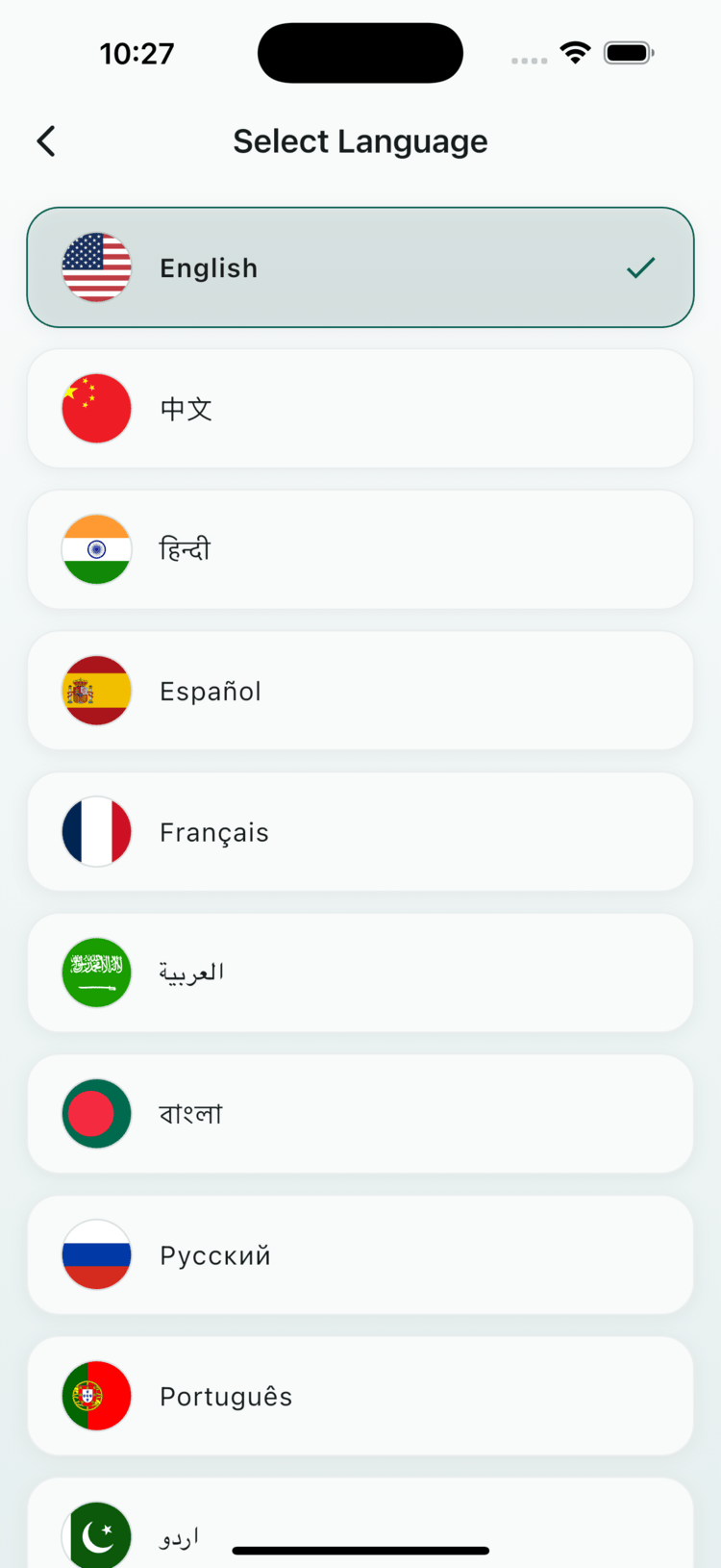Tap the Pakistan flag next to اردو
Image resolution: width=721 pixels, height=1568 pixels.
coord(96,1536)
